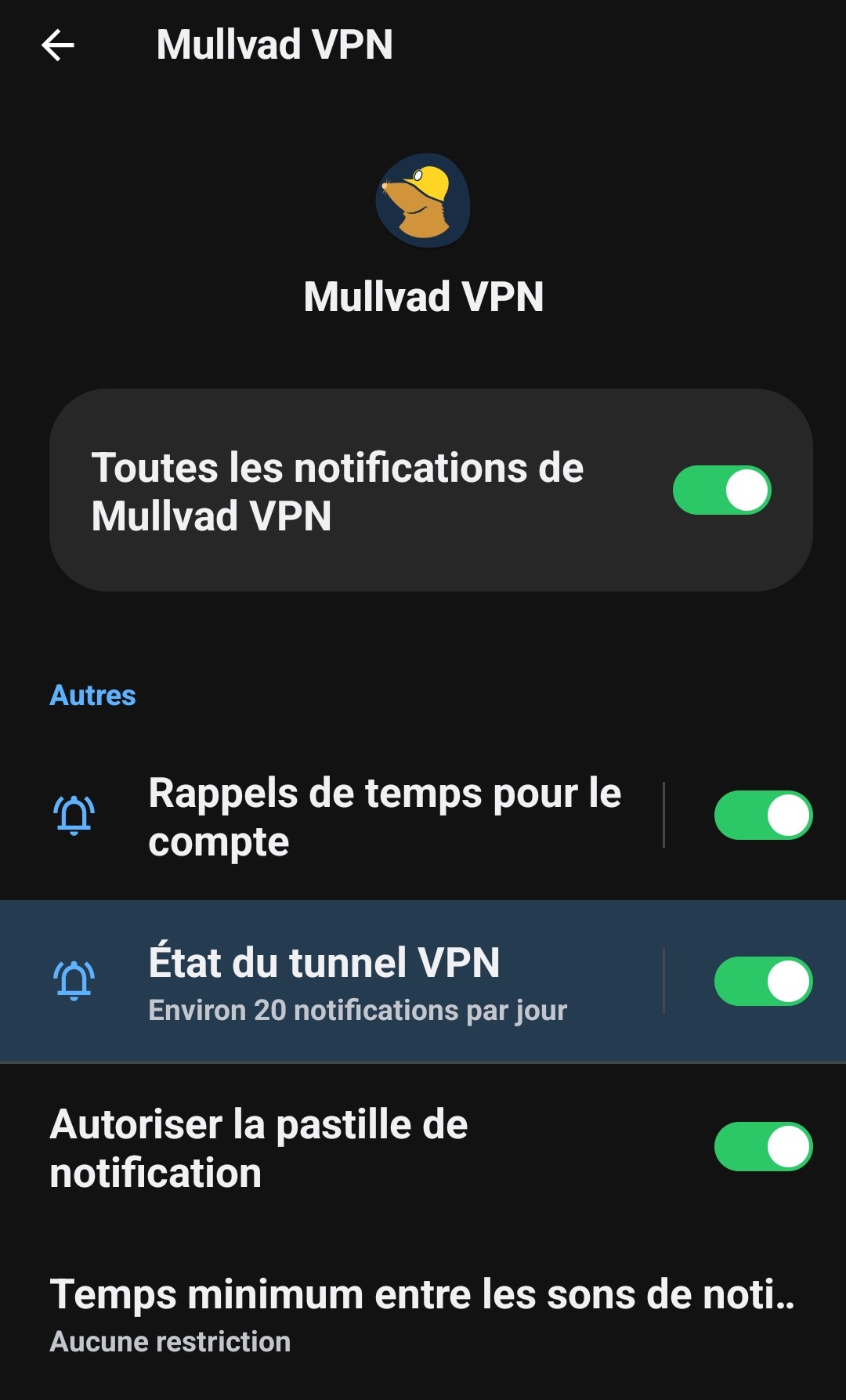The height and width of the screenshot is (1400, 846).
Task: Disable Autoriser la pastille de notification
Action: pyautogui.click(x=763, y=1147)
